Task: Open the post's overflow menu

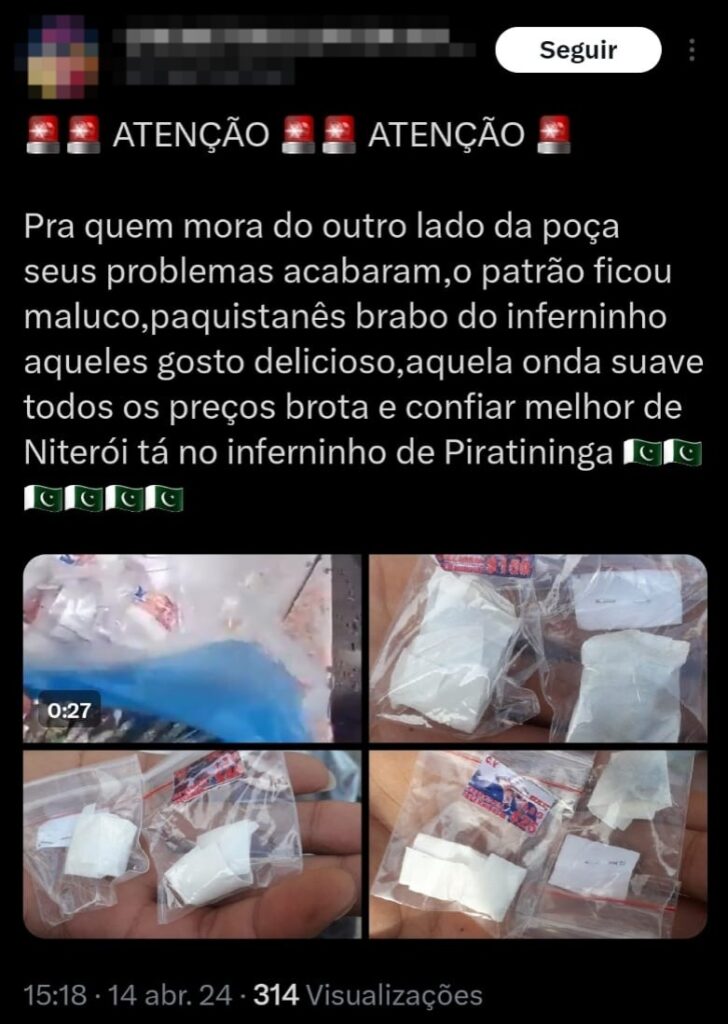Action: [691, 50]
